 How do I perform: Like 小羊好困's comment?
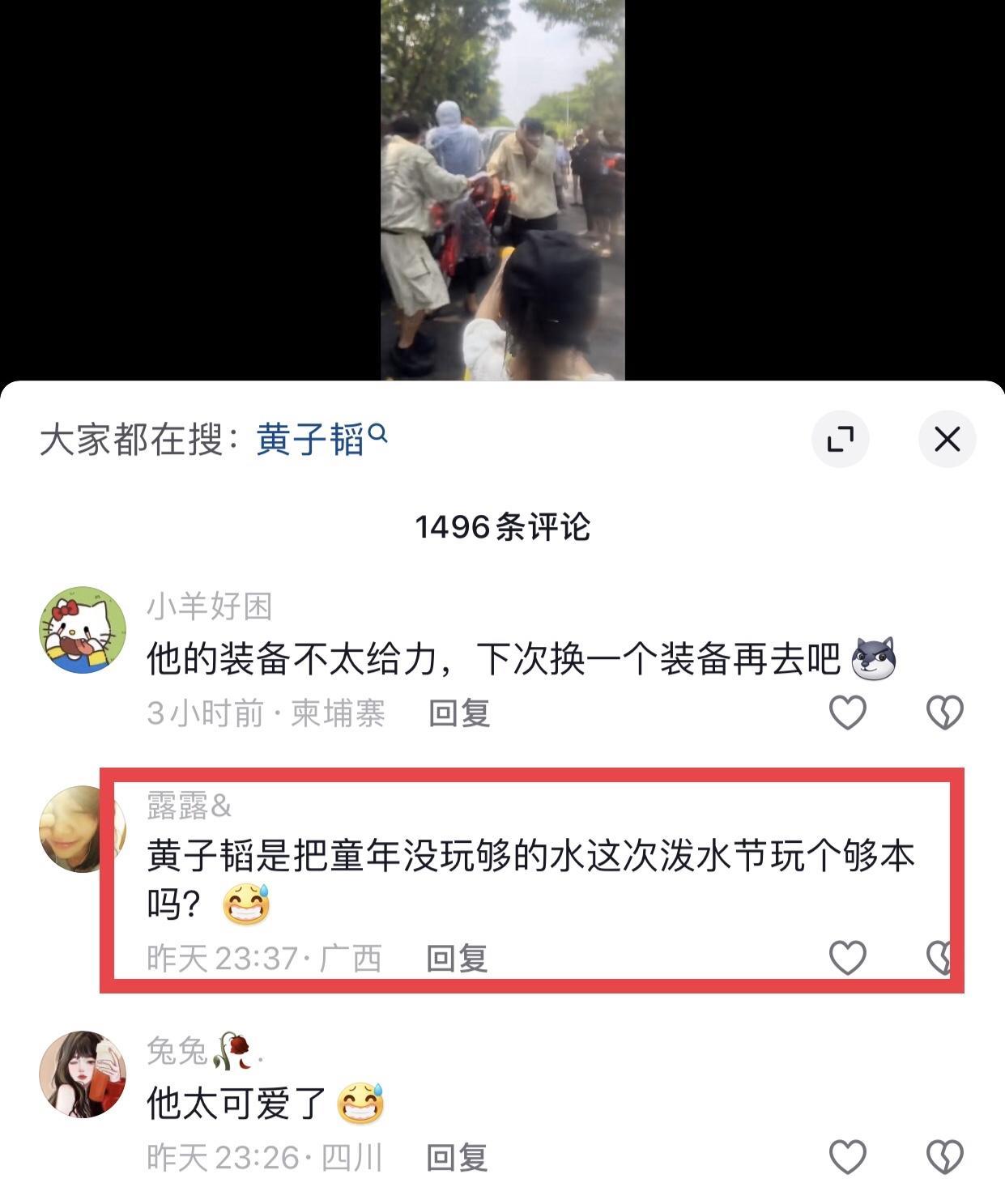coord(848,713)
